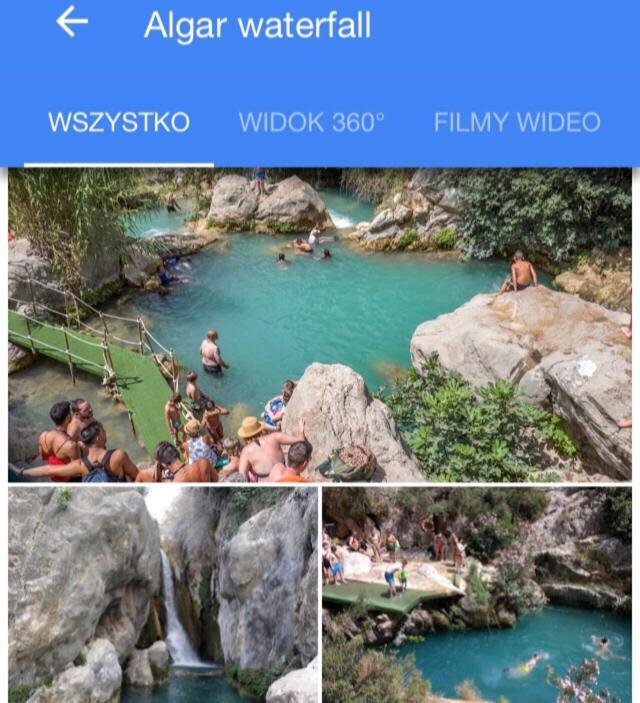
Task: Open the photo with green platform and swimmers
Action: click(477, 594)
